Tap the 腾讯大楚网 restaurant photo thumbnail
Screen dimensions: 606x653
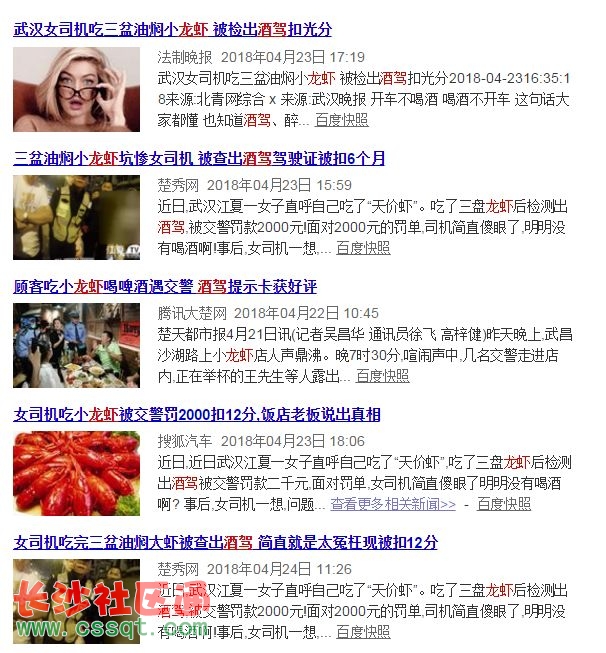pyautogui.click(x=77, y=346)
